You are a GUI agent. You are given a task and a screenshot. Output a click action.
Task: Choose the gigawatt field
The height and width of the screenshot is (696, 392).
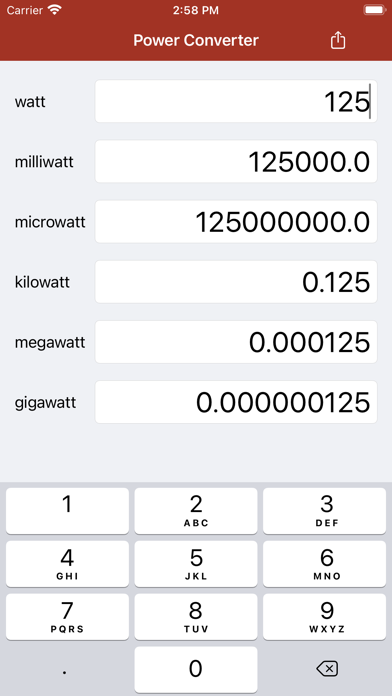(x=236, y=402)
